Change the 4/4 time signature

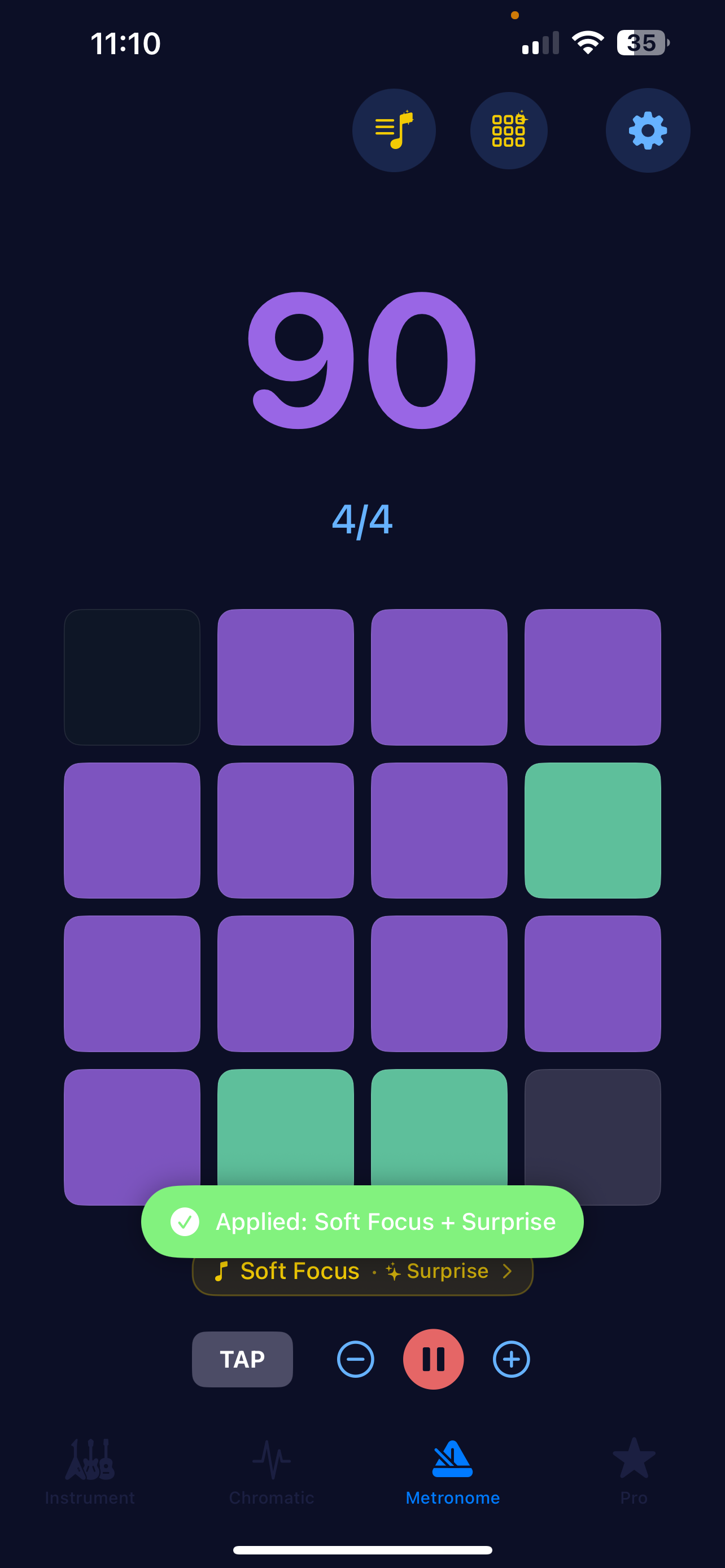pos(361,520)
